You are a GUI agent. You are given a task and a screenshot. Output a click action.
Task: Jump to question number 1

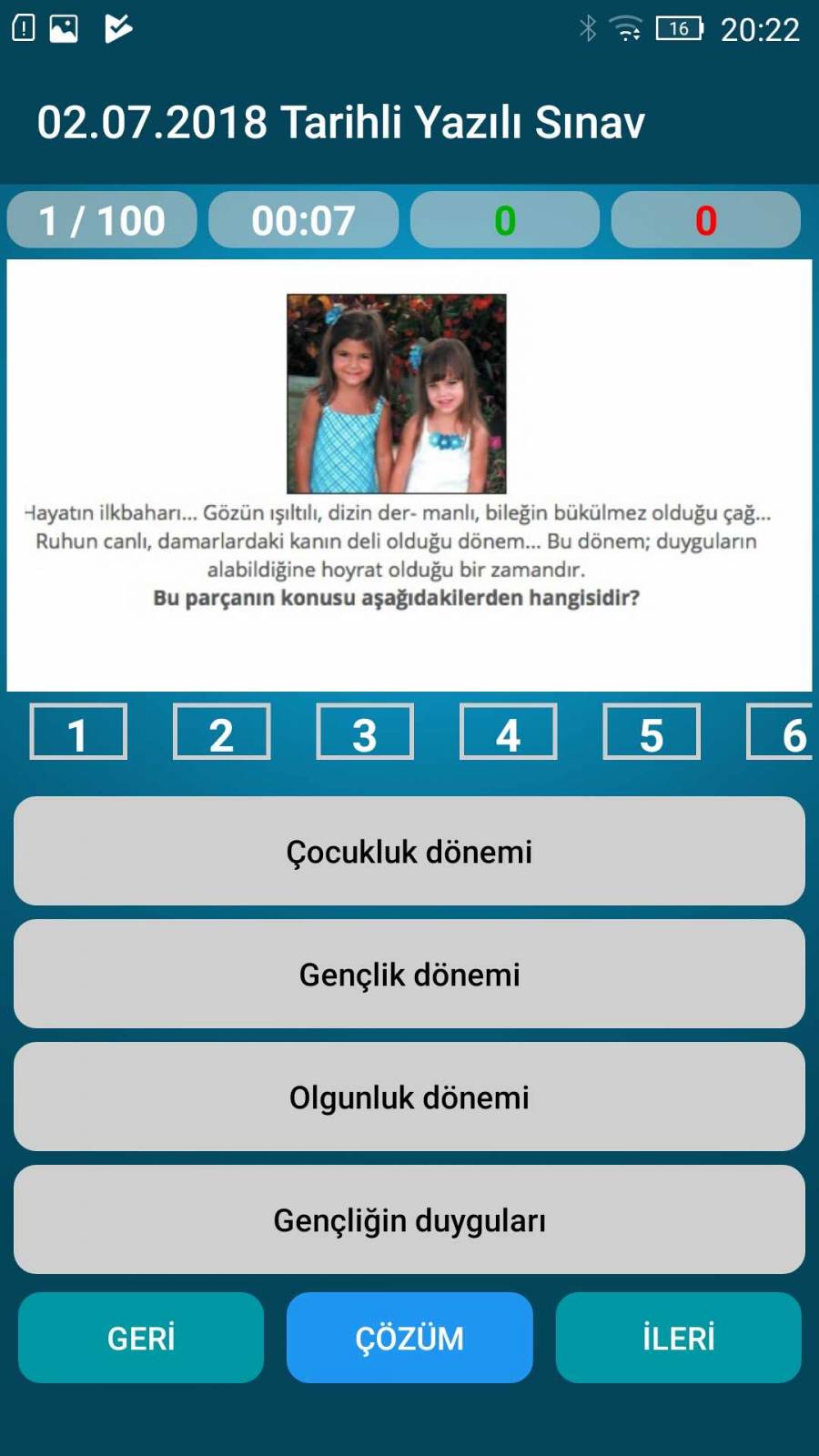(x=78, y=732)
